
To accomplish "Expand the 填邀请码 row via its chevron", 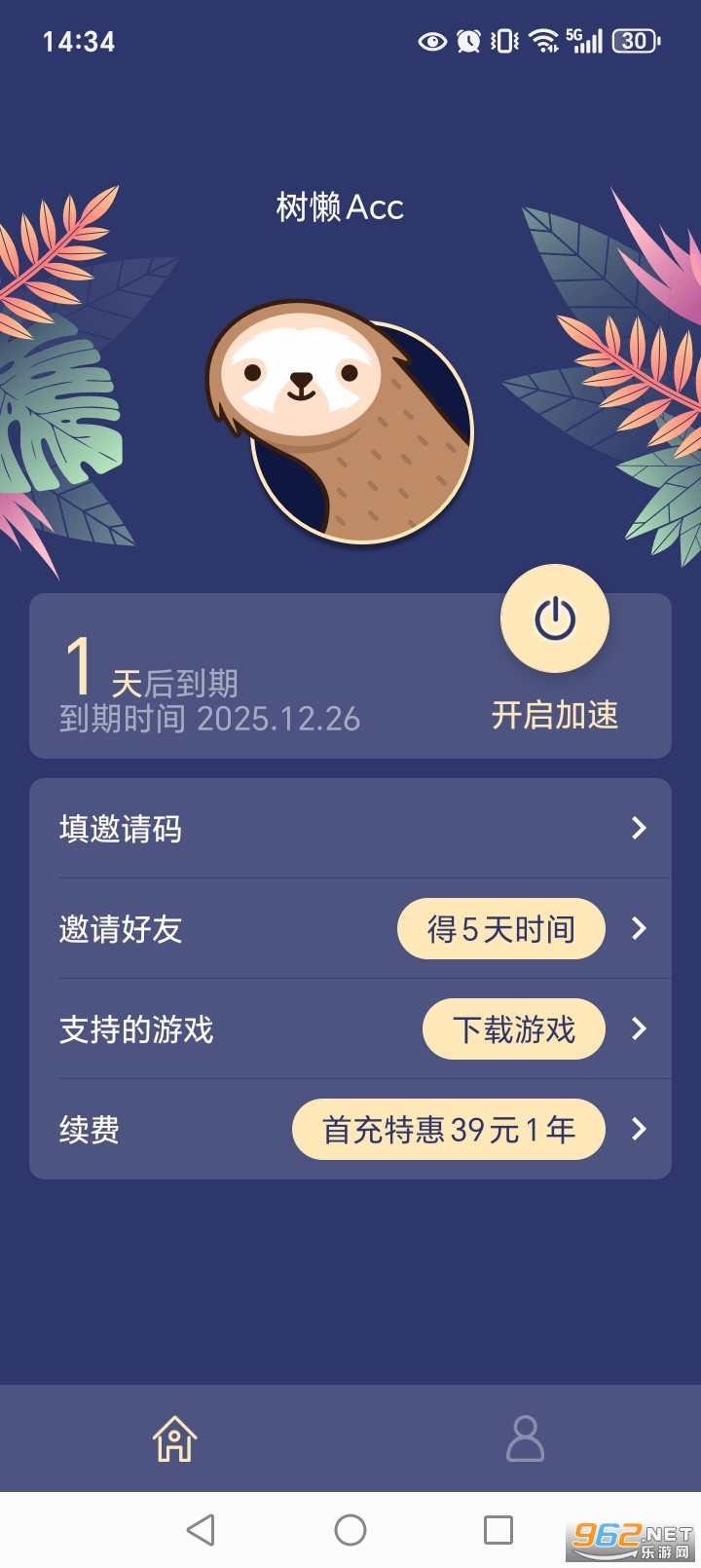I will [639, 829].
